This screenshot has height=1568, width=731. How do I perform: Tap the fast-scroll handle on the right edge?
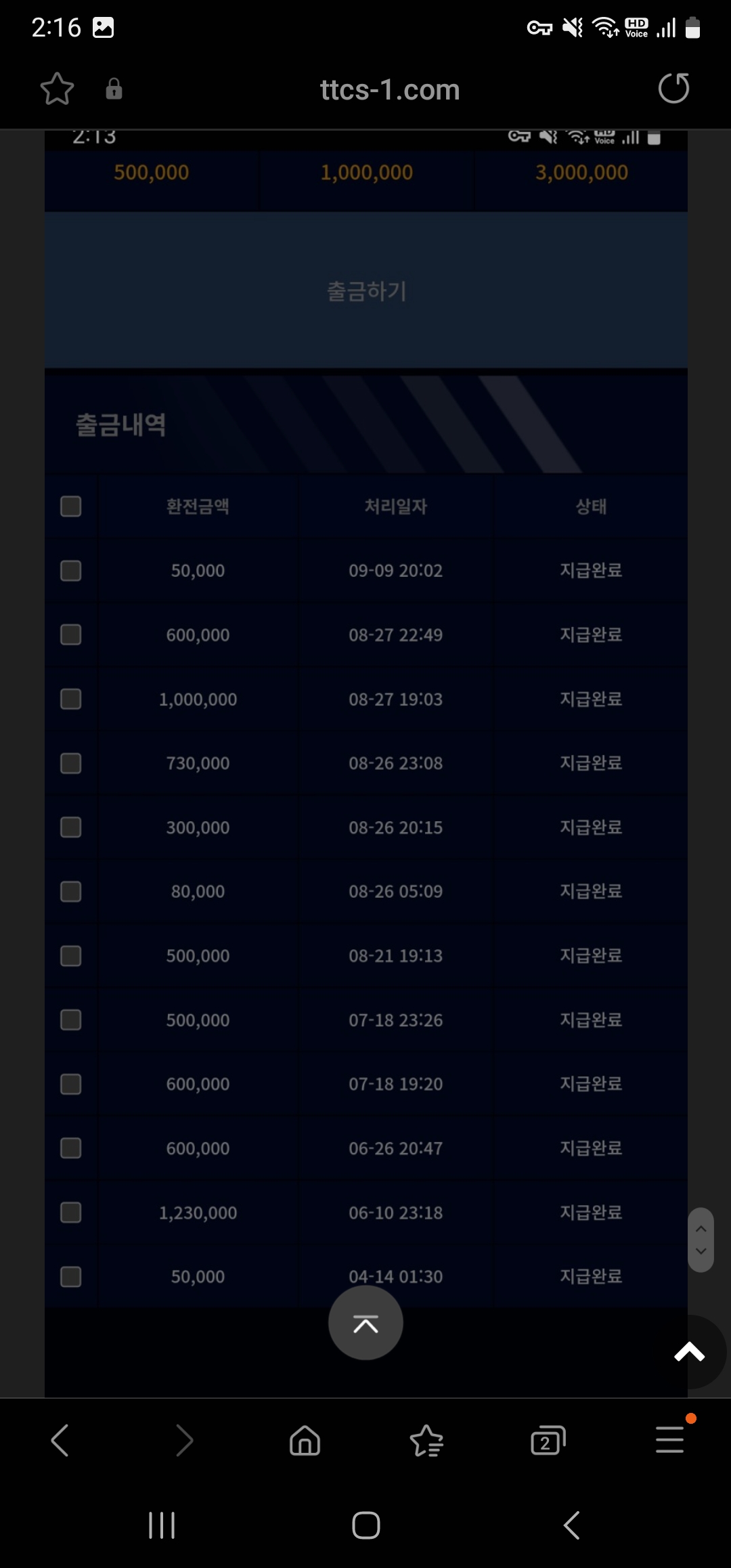701,1240
